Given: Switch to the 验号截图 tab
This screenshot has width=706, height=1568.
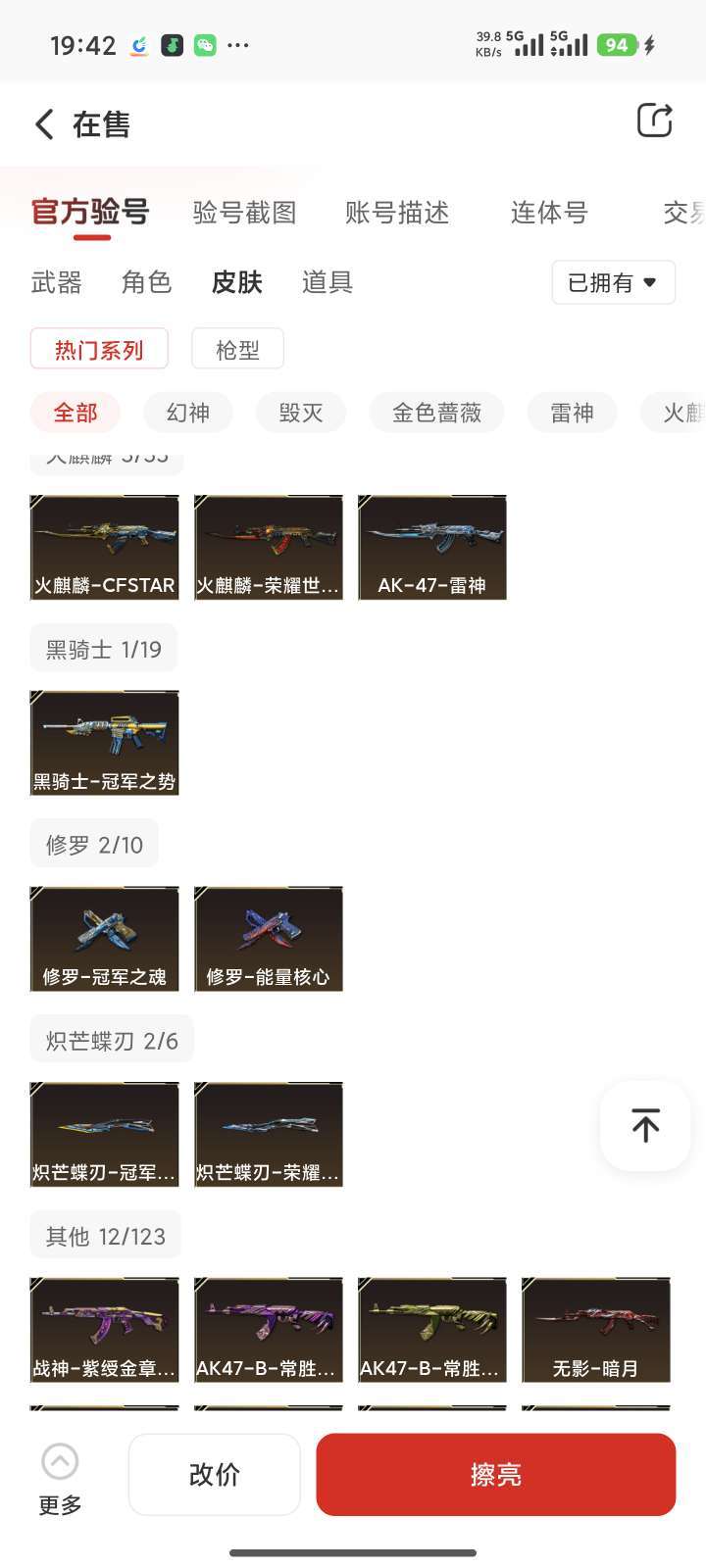Looking at the screenshot, I should (244, 213).
